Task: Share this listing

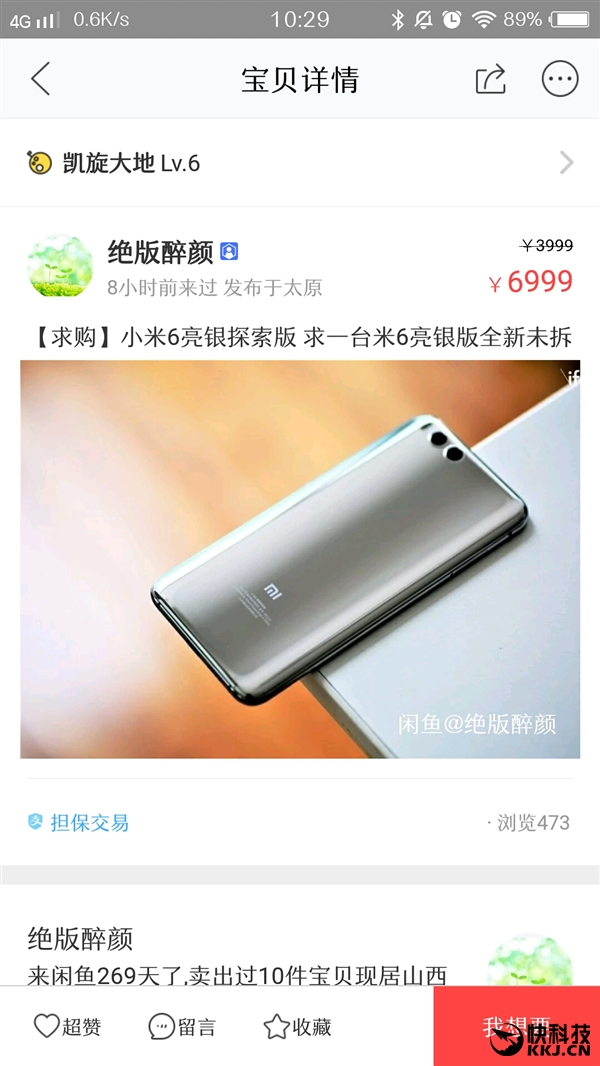Action: pos(490,79)
